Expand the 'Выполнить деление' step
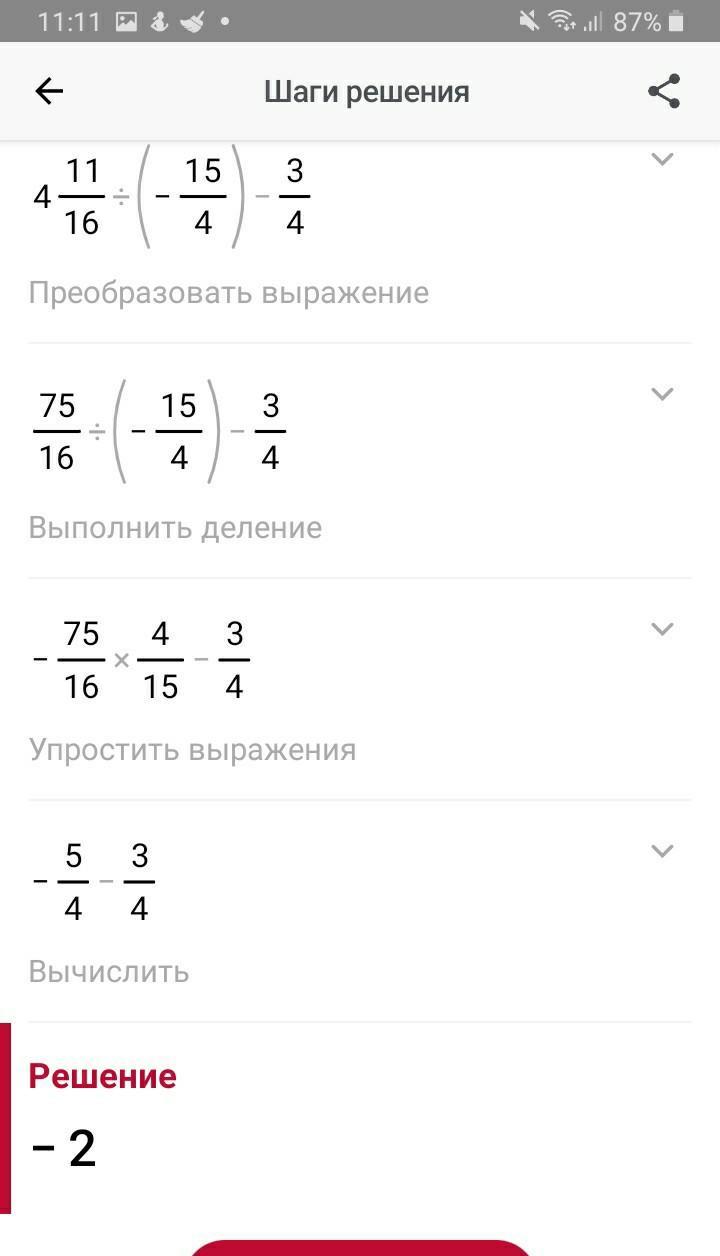The image size is (720, 1256). 662,394
